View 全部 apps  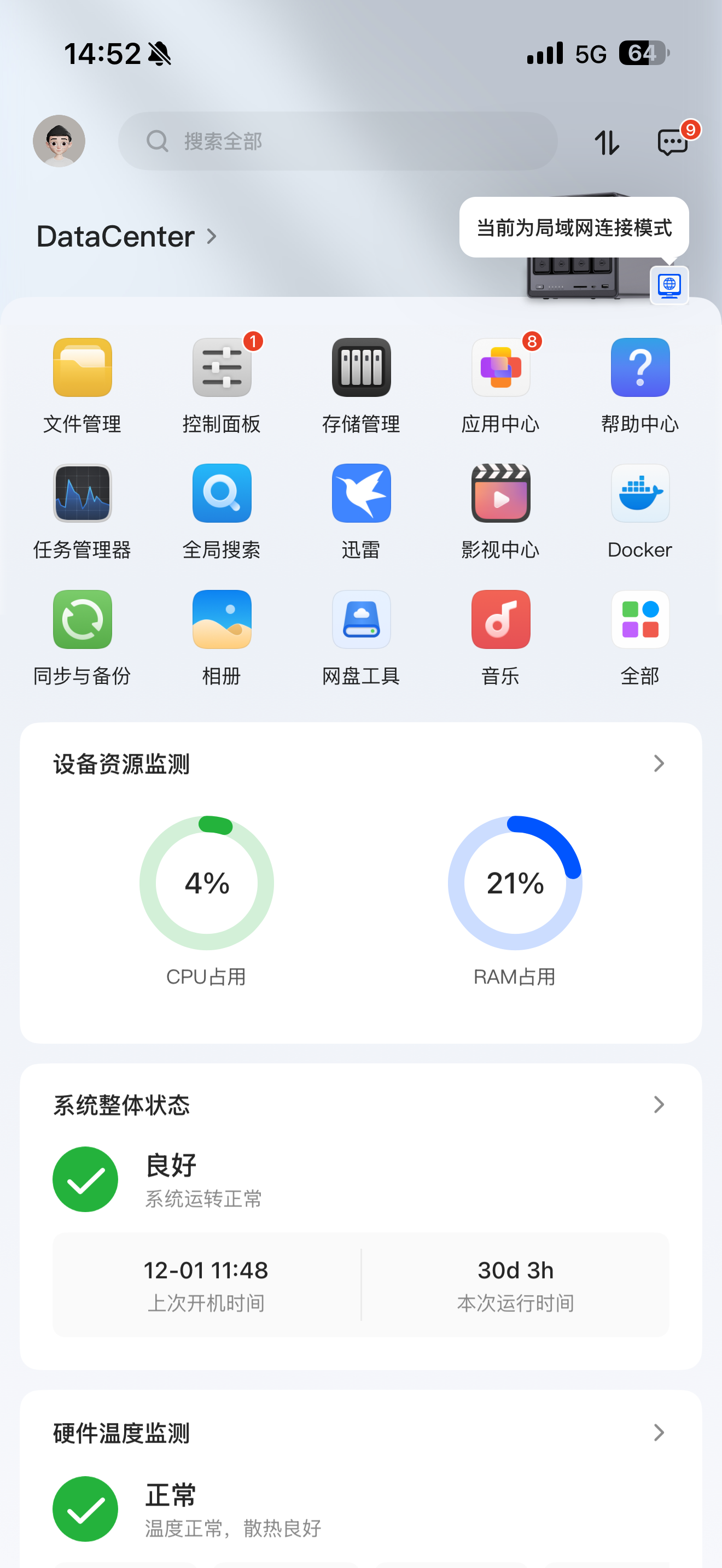[640, 619]
